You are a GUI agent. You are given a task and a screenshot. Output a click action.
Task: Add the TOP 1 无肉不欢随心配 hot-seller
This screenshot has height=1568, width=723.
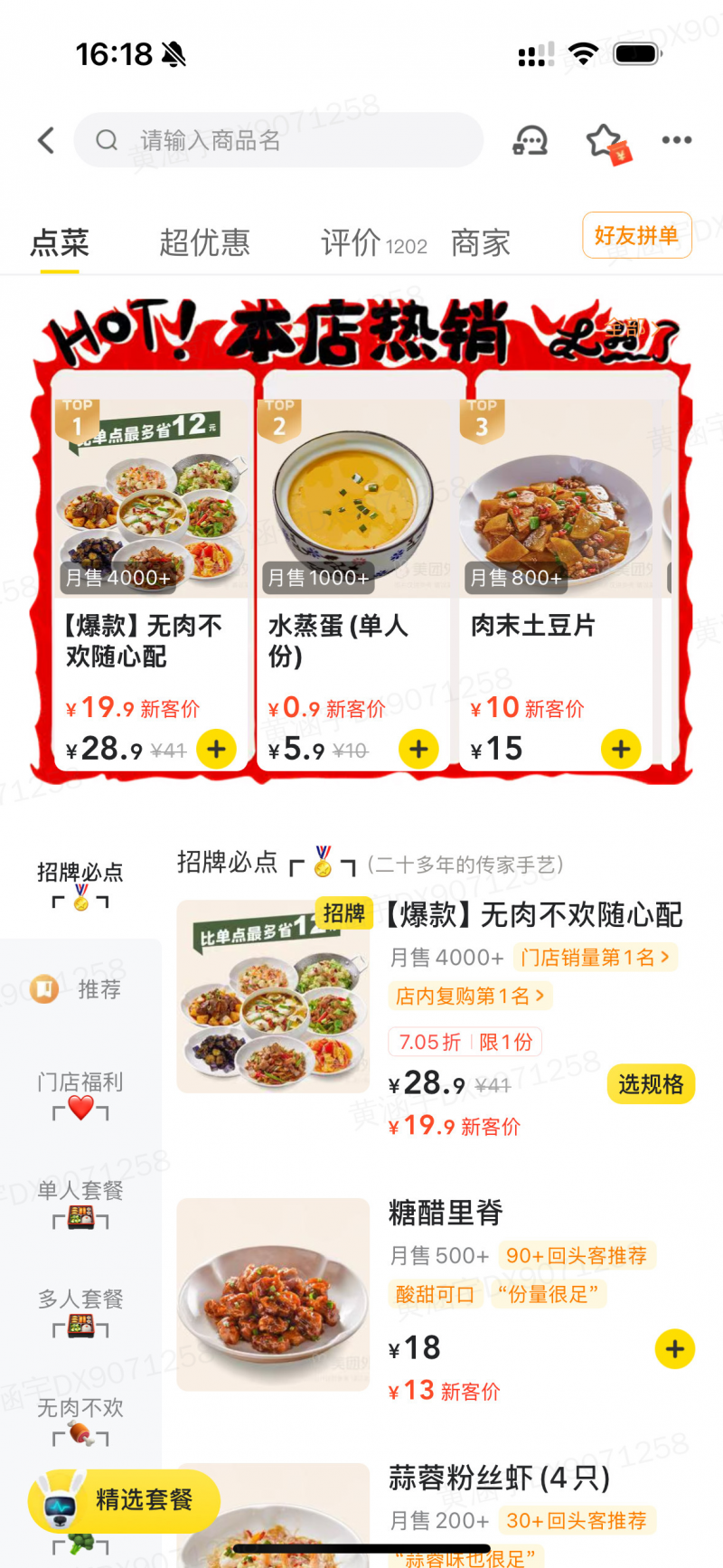coord(217,749)
